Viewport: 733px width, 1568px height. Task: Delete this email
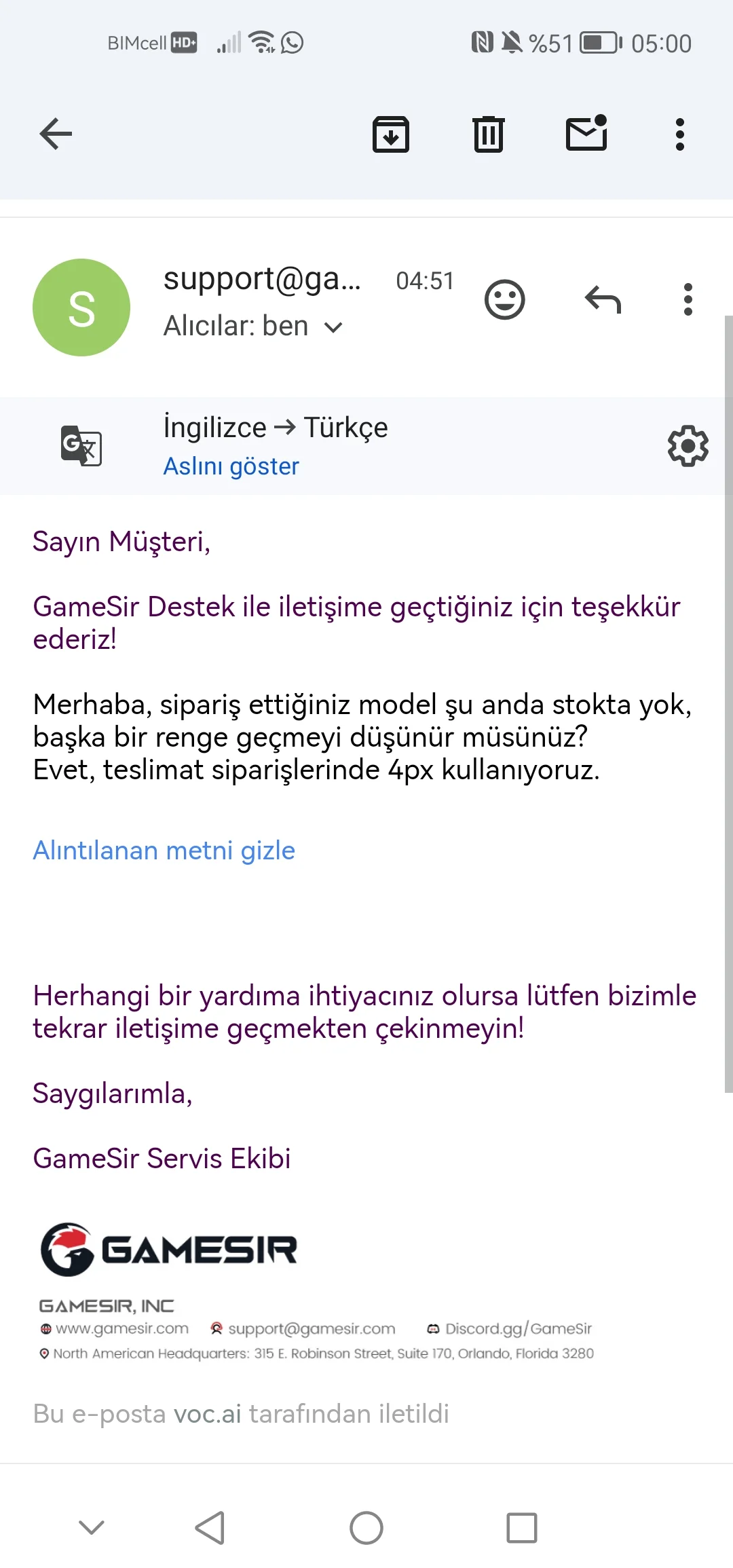click(x=488, y=134)
